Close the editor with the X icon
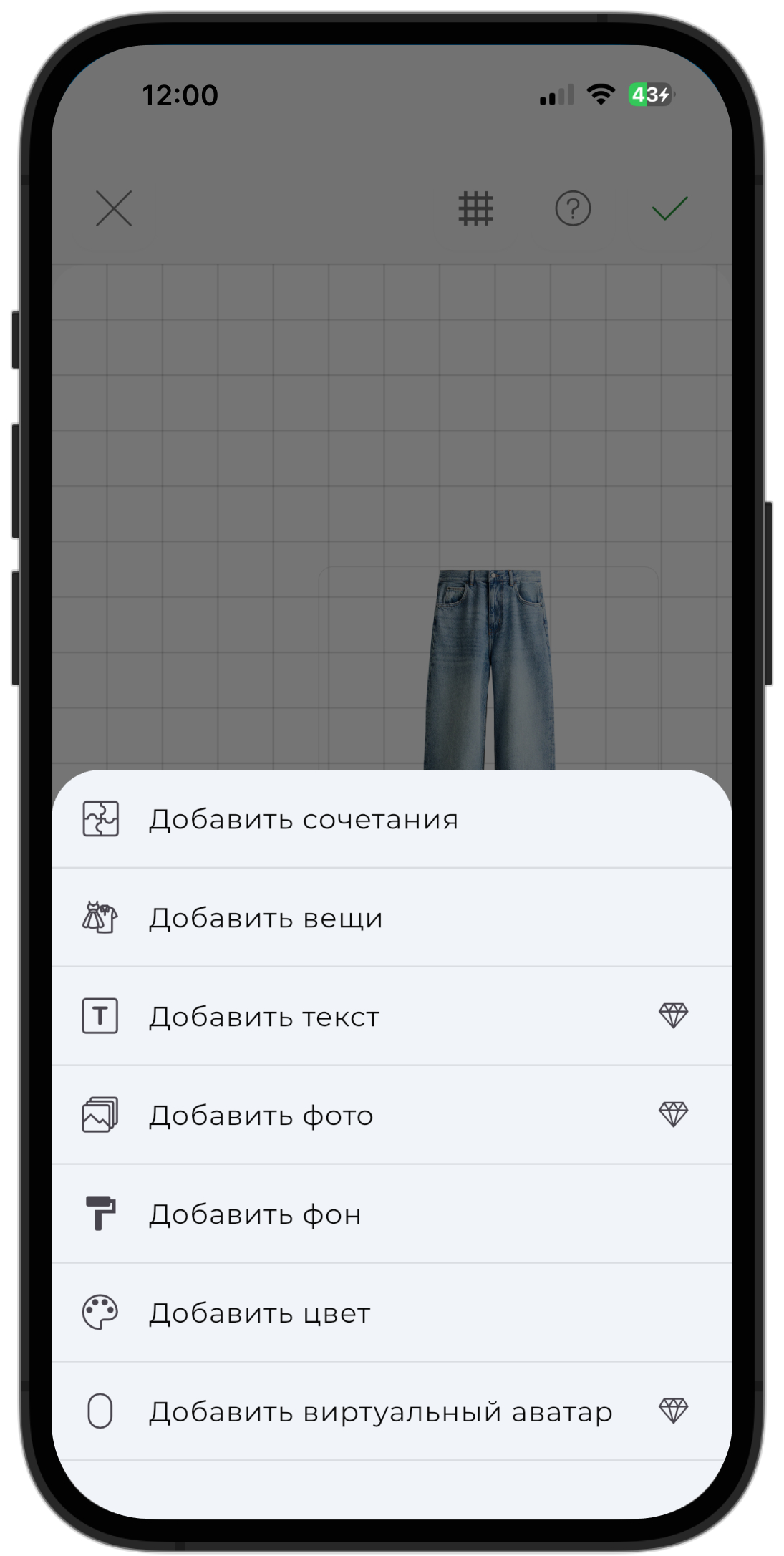The image size is (784, 1556). coord(114,208)
